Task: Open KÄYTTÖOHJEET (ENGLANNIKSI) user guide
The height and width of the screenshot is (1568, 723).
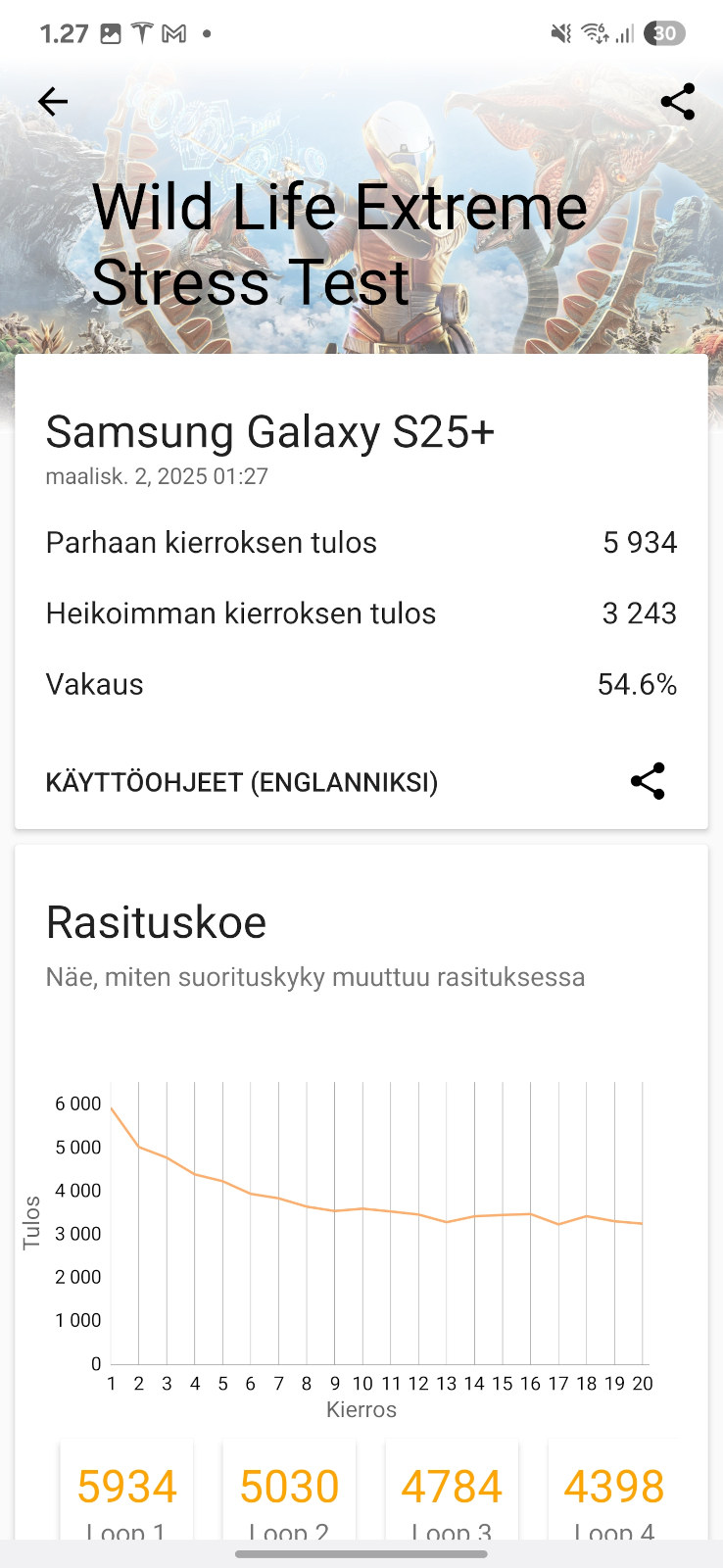Action: pos(242,782)
